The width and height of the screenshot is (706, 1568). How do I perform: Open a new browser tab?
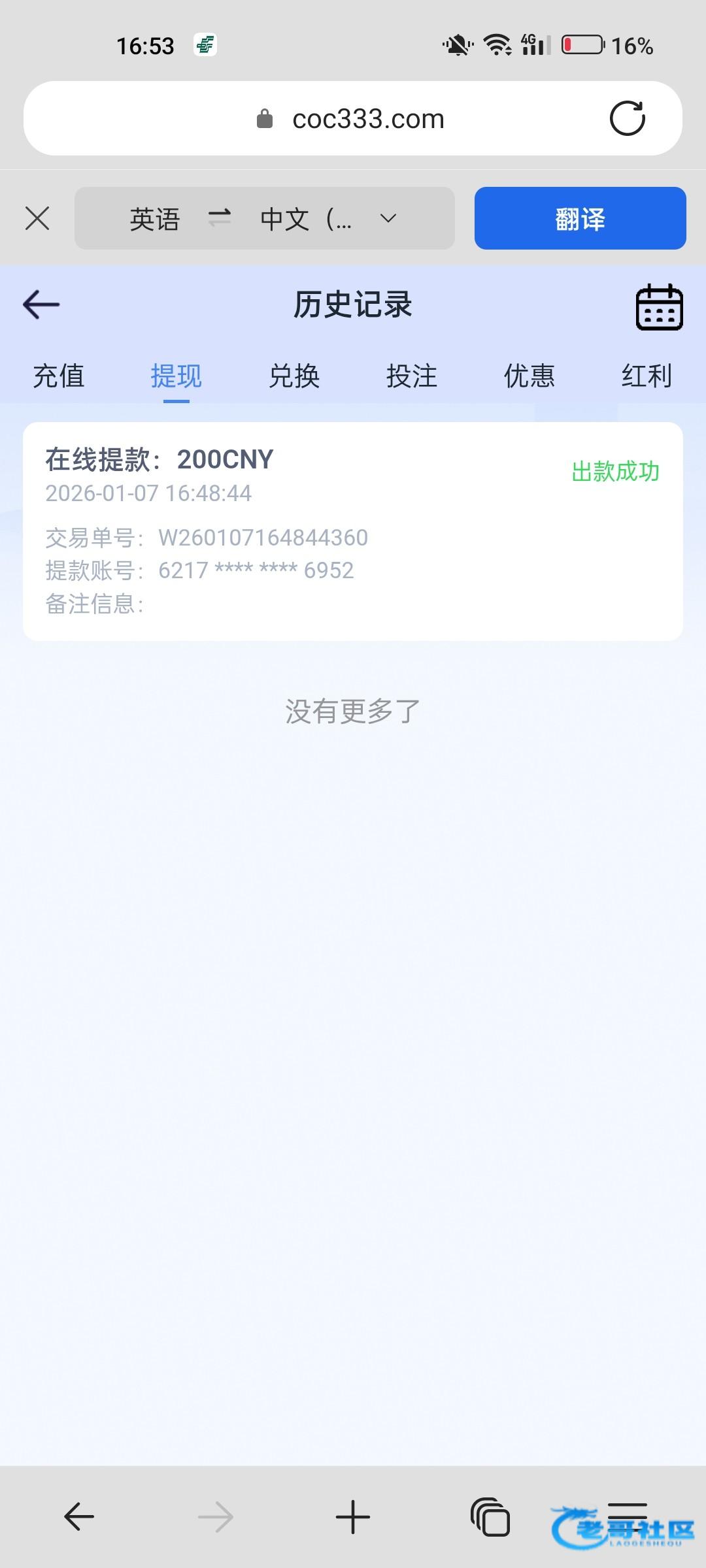(x=353, y=1516)
